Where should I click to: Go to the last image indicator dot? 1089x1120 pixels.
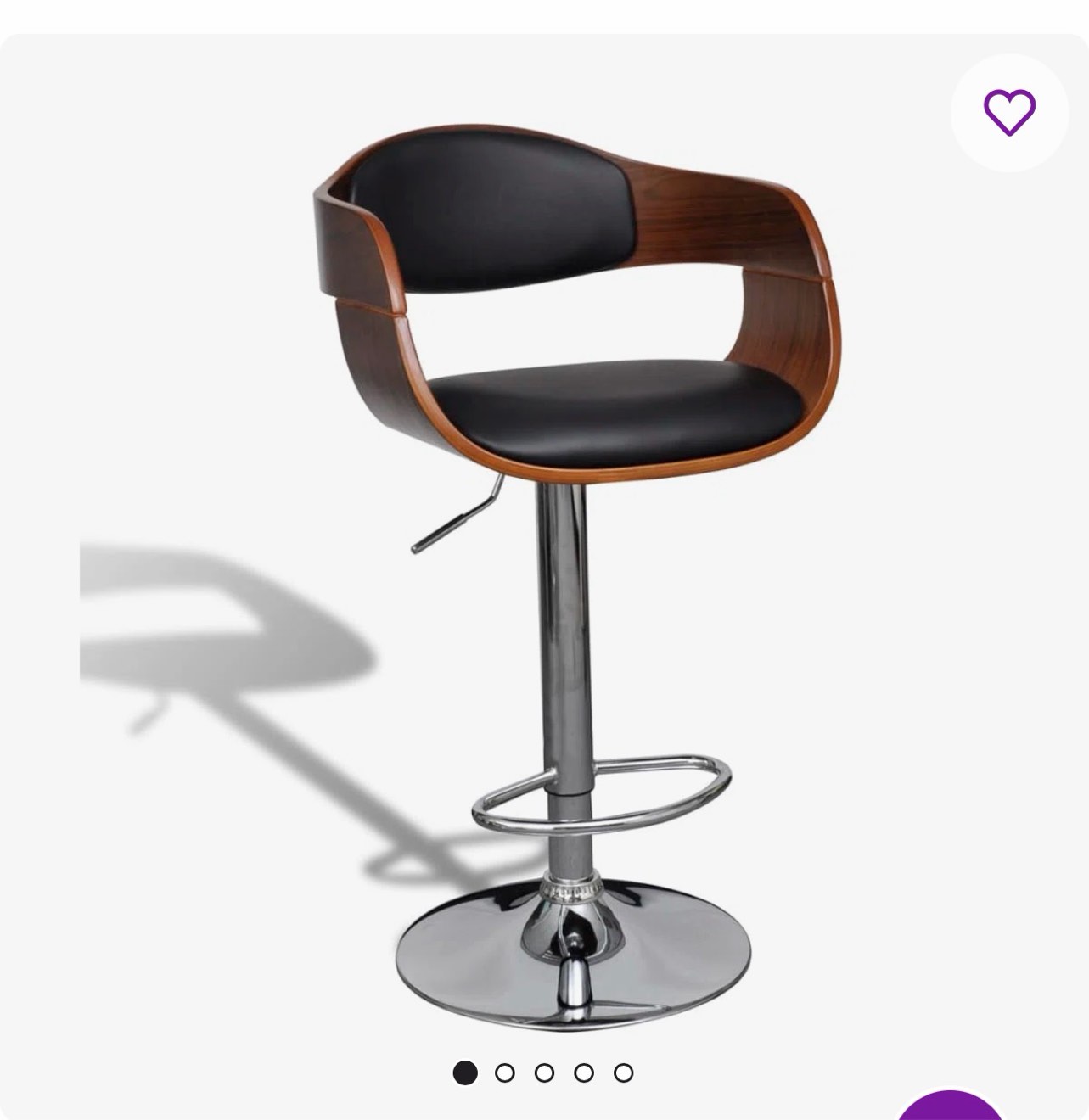[624, 1073]
